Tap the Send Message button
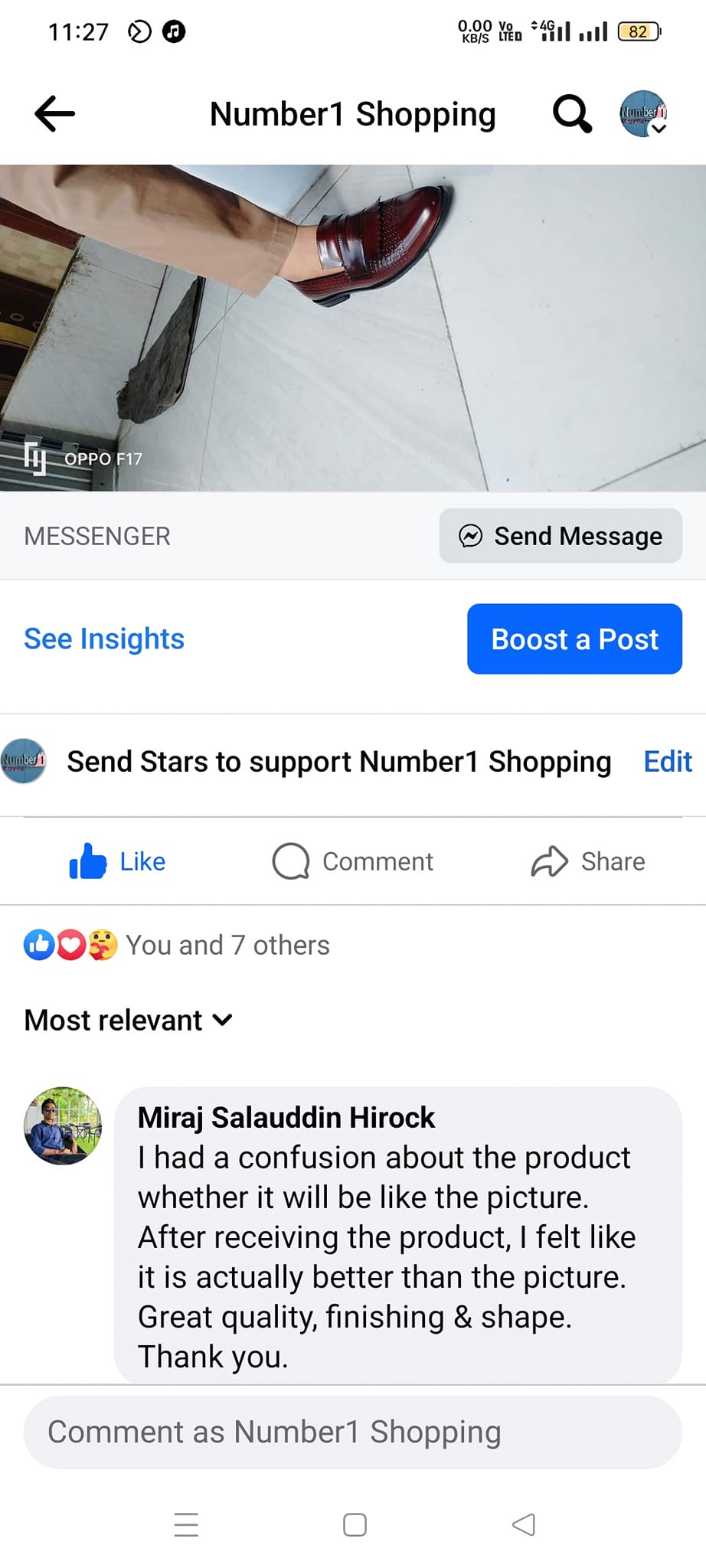 click(561, 536)
